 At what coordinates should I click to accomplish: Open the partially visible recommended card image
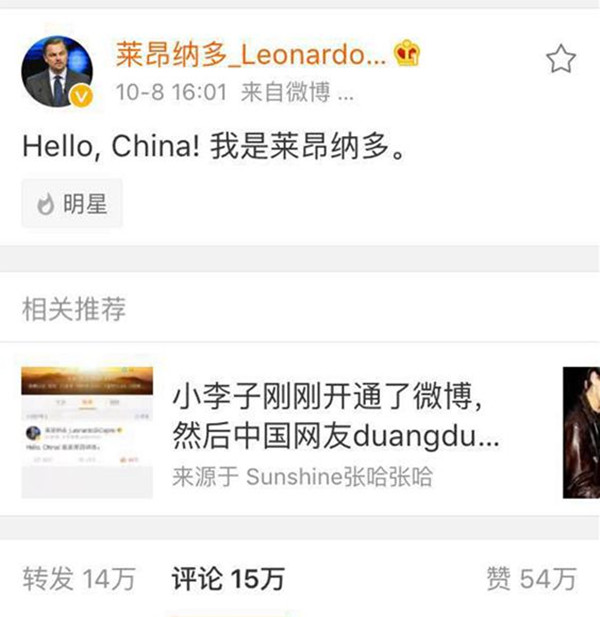581,432
